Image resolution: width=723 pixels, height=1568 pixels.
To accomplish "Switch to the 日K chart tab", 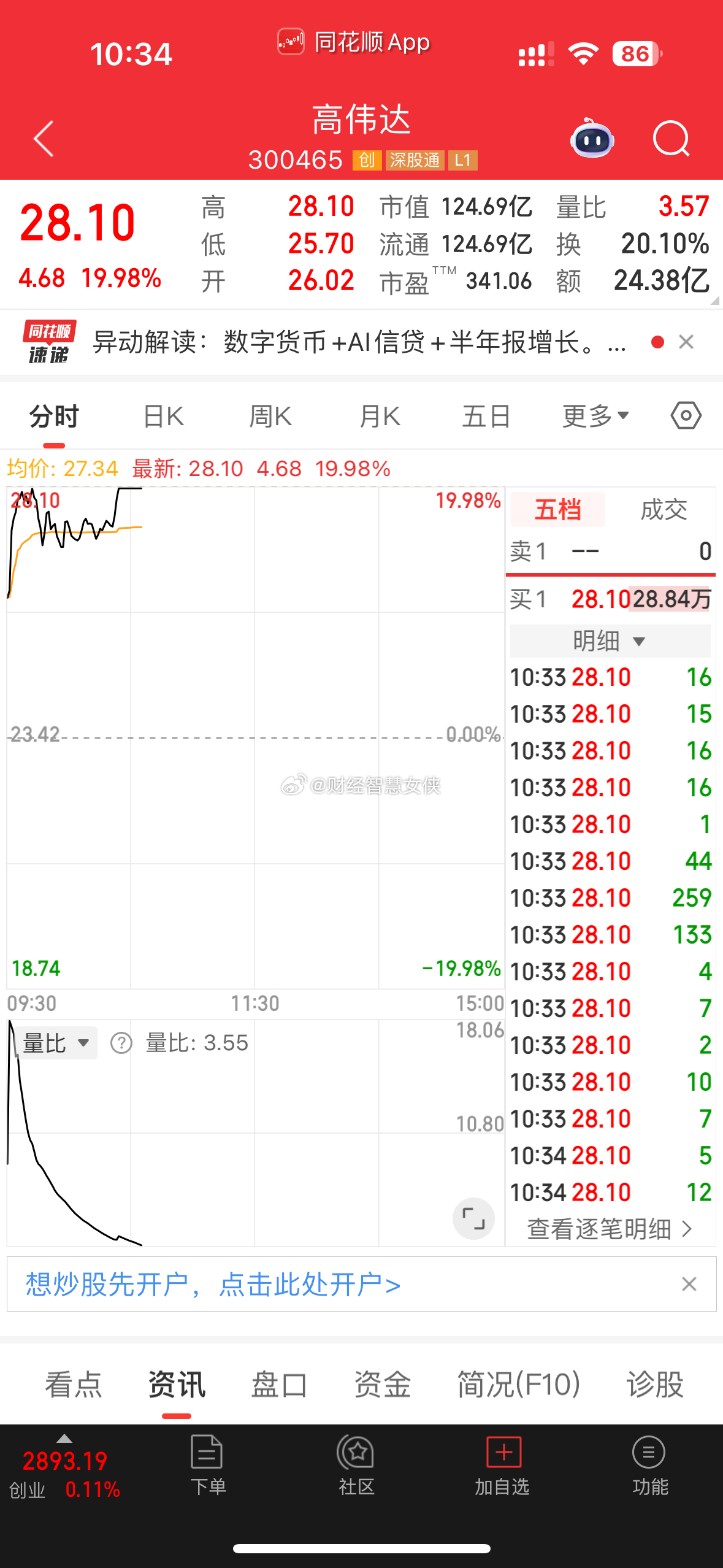I will coord(163,417).
